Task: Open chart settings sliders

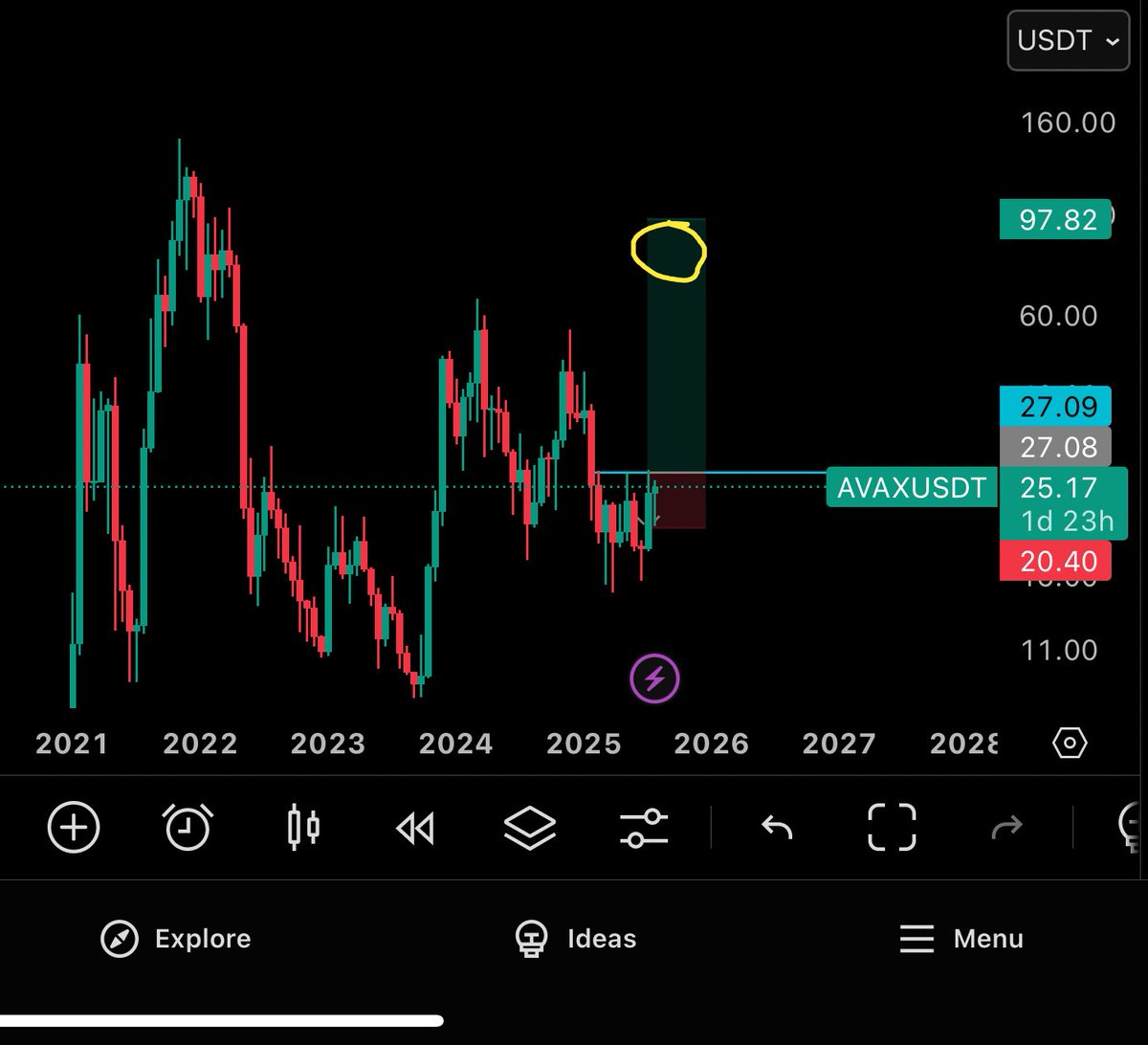Action: (x=643, y=827)
